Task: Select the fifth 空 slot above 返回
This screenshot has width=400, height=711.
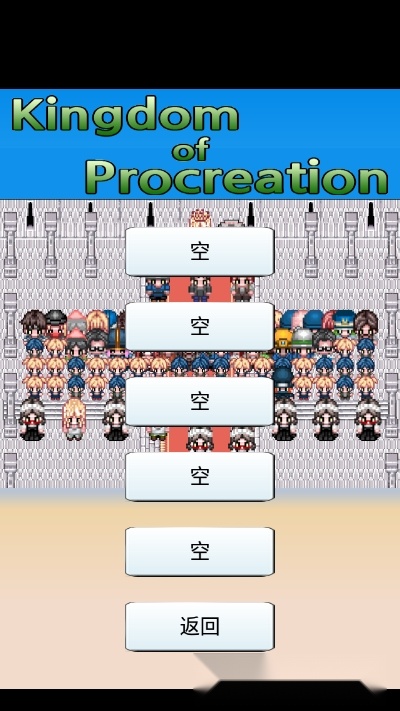Action: pos(200,551)
